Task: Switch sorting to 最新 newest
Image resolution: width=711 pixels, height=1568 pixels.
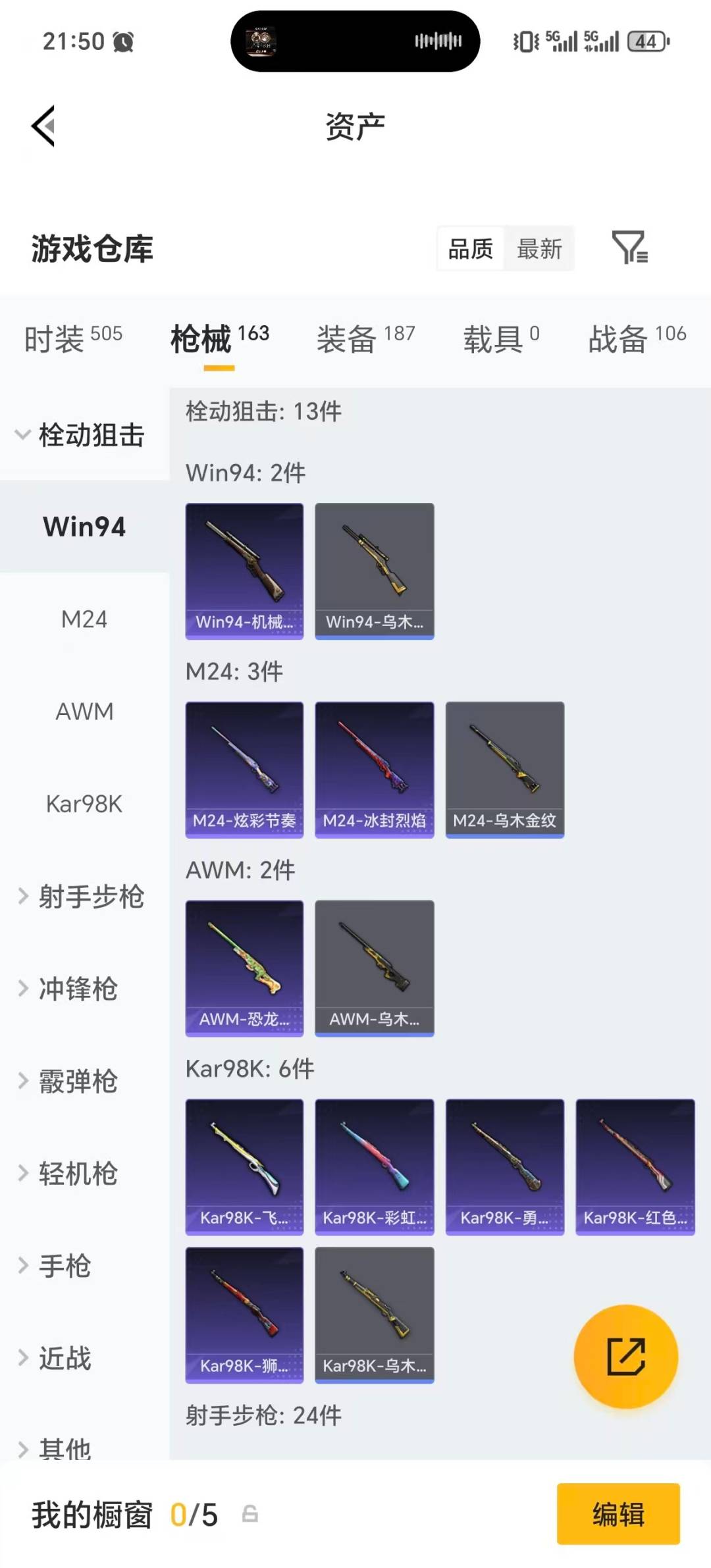Action: click(540, 248)
